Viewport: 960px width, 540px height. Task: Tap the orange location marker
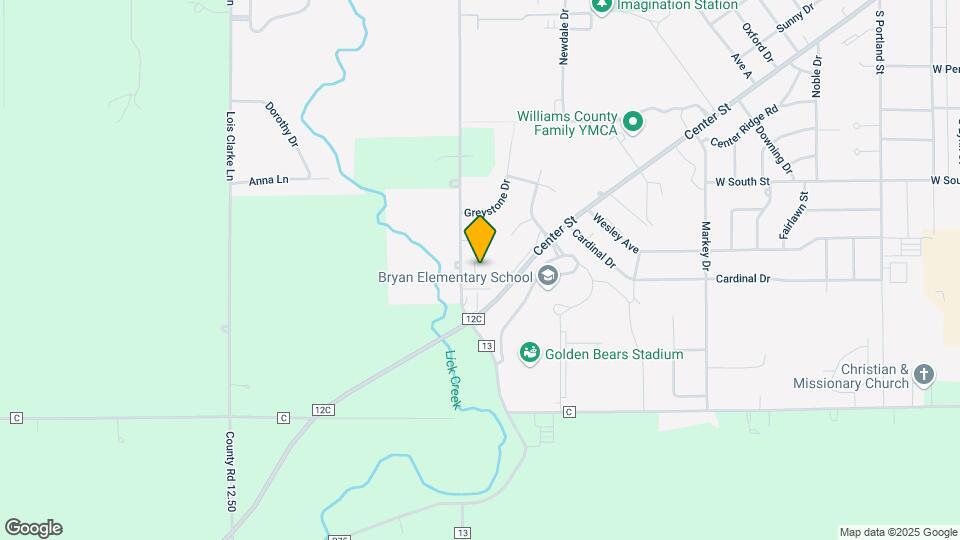click(x=480, y=240)
